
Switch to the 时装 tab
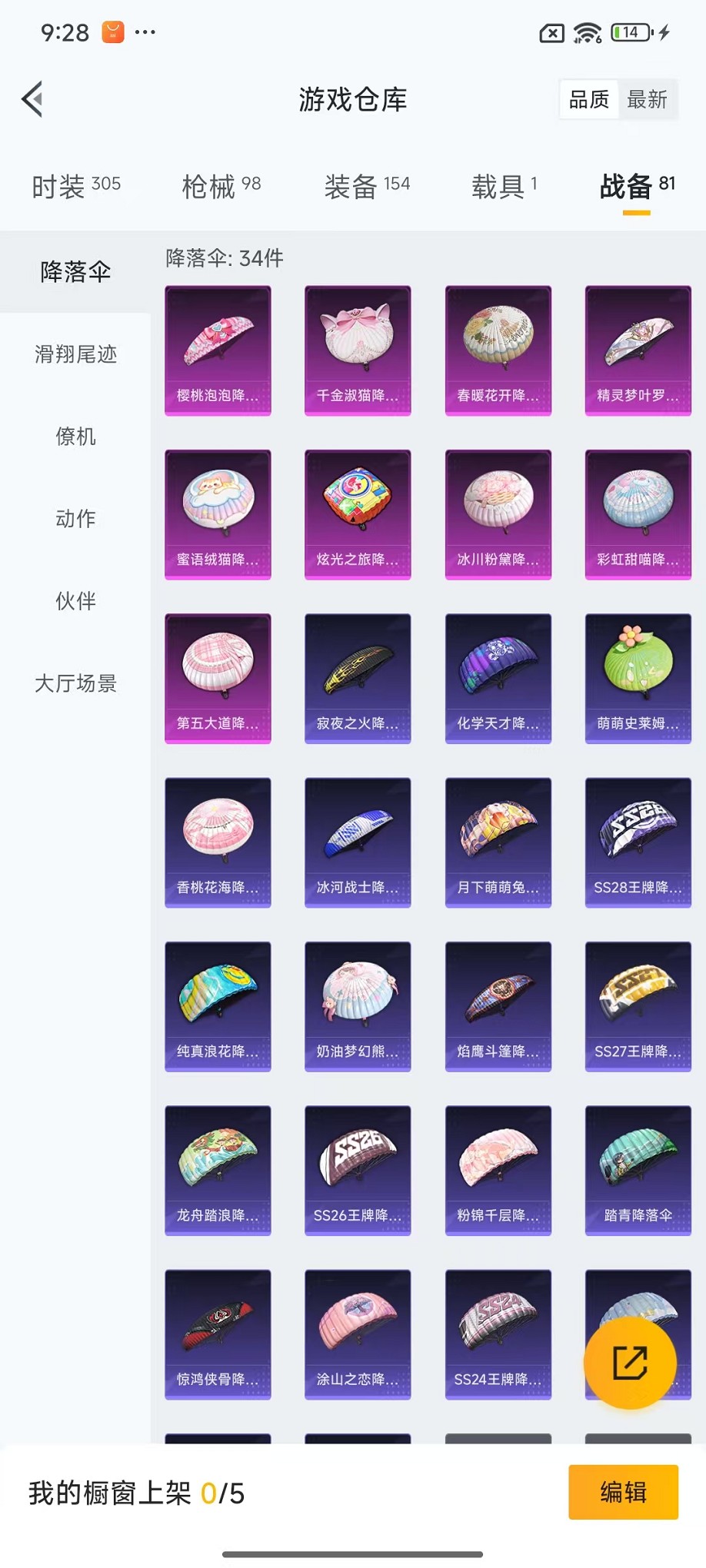coord(76,186)
